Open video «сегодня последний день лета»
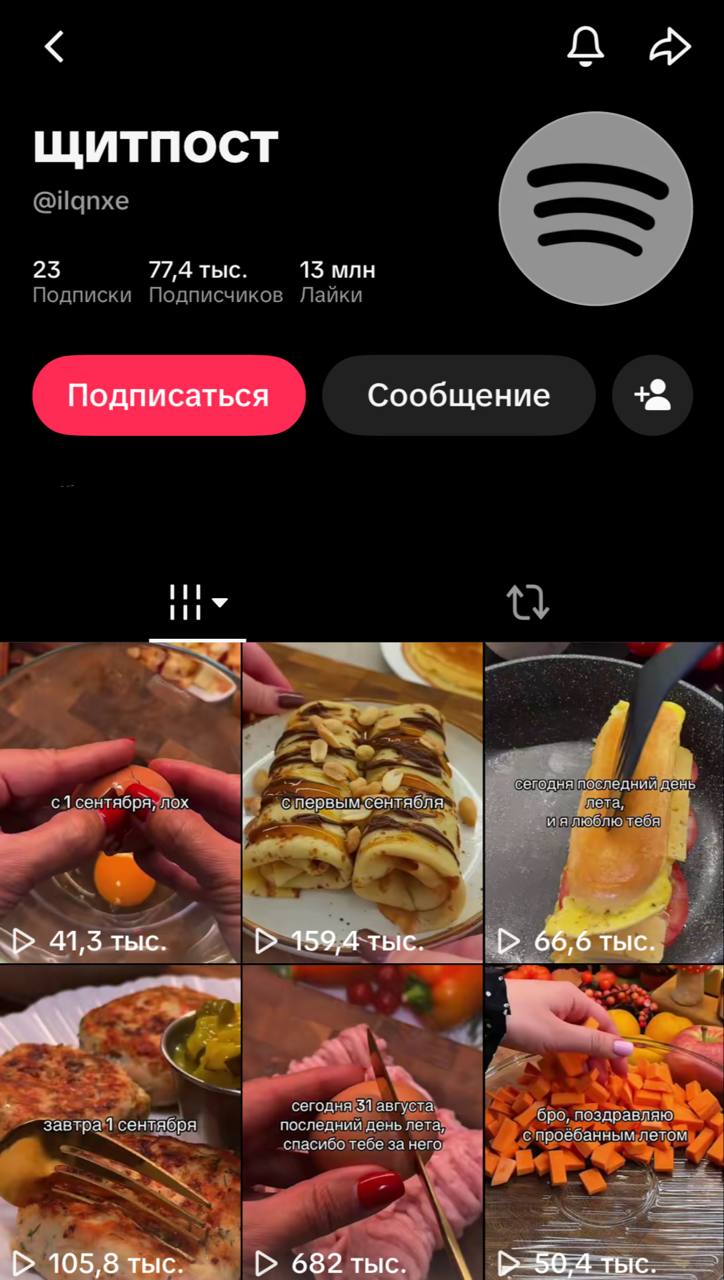Screen dimensions: 724x1280 pyautogui.click(x=604, y=802)
